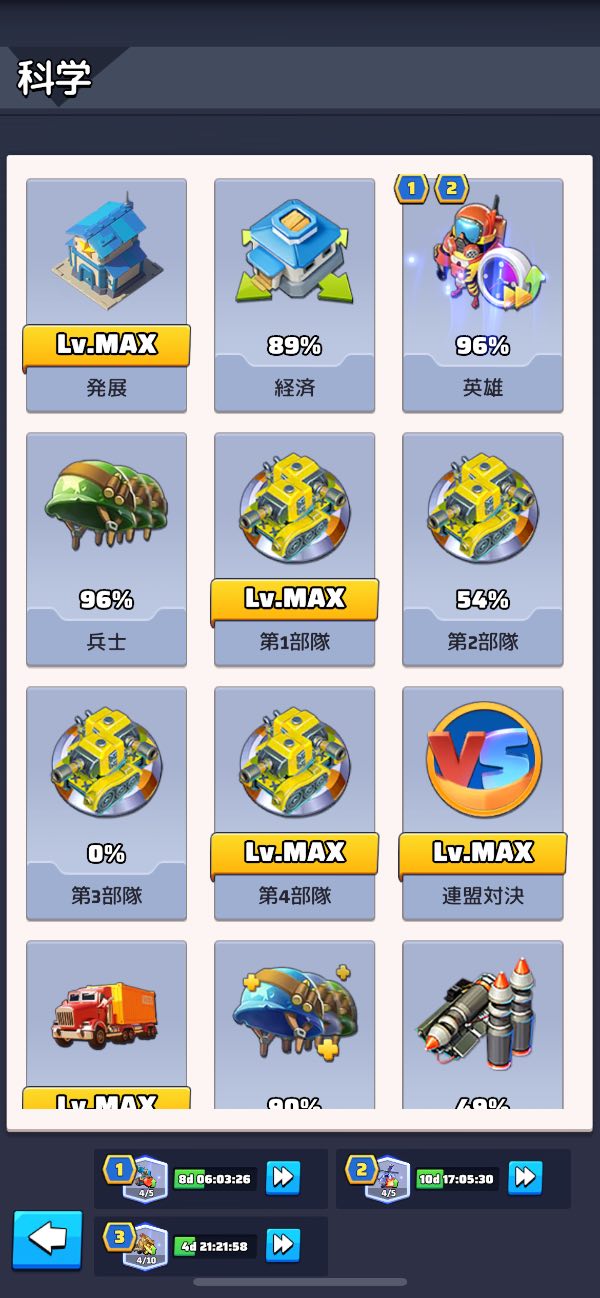Go back with the blue arrow

coord(47,1239)
